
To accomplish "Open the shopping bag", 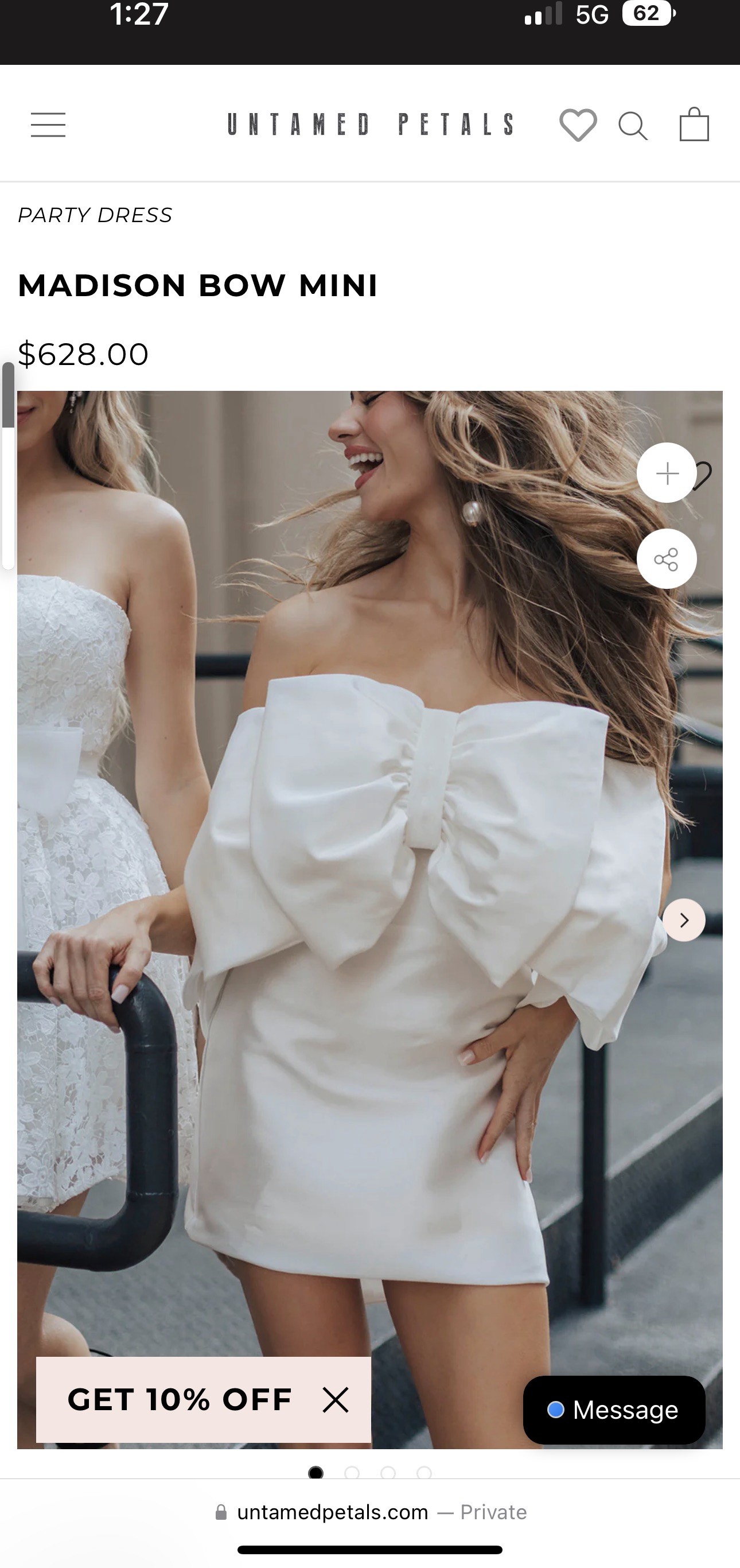I will pos(694,124).
